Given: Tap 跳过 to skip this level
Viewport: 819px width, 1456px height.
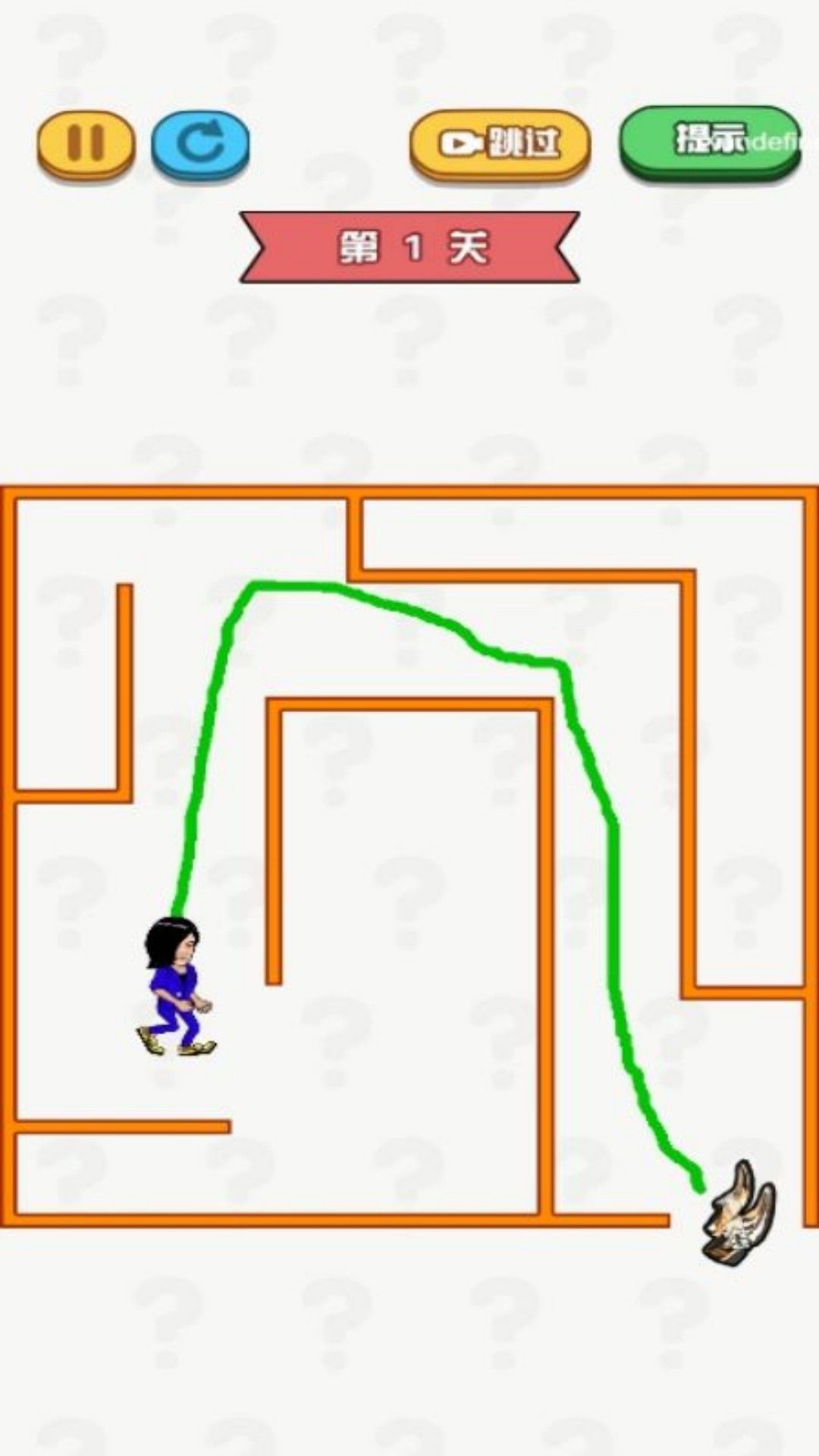Looking at the screenshot, I should click(x=500, y=143).
